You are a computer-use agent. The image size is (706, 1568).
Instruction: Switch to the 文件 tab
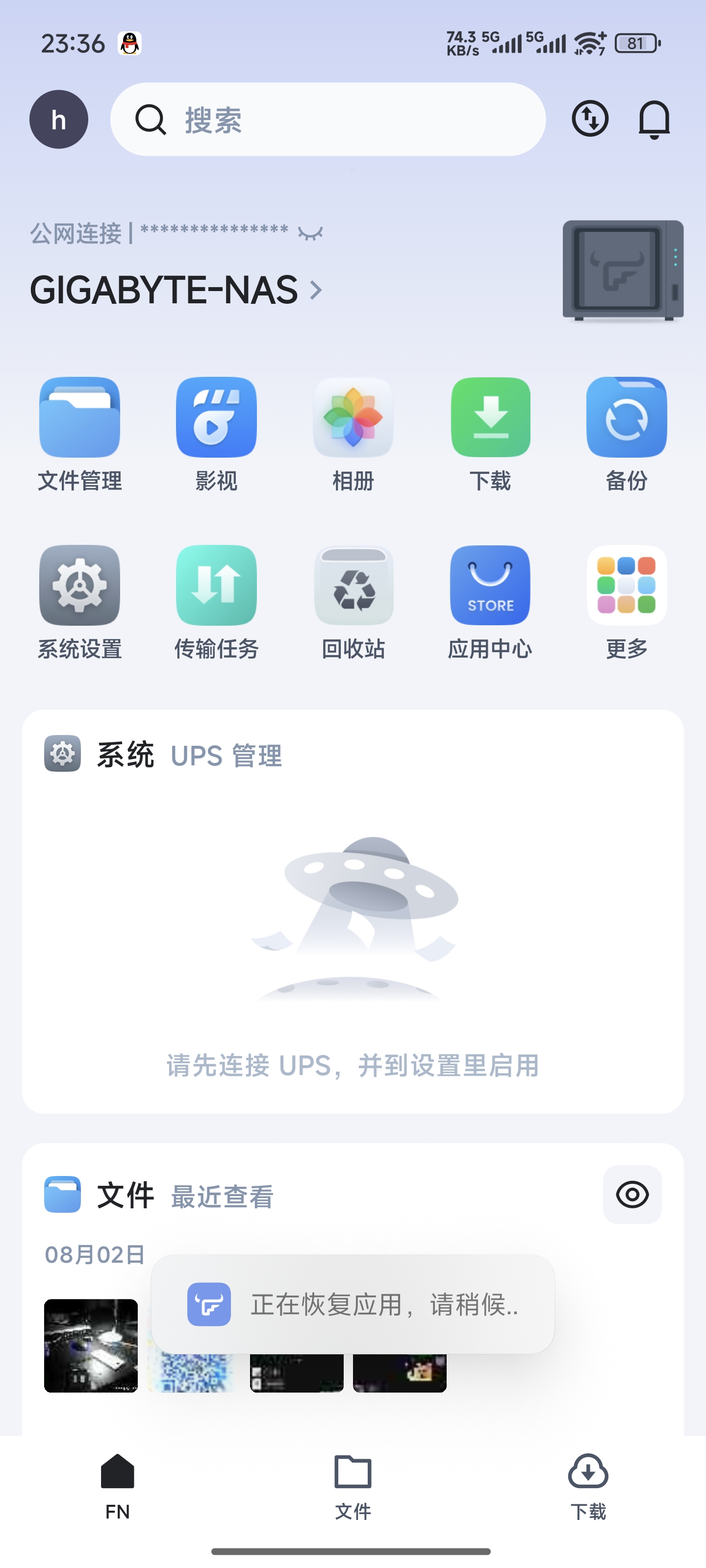353,1485
